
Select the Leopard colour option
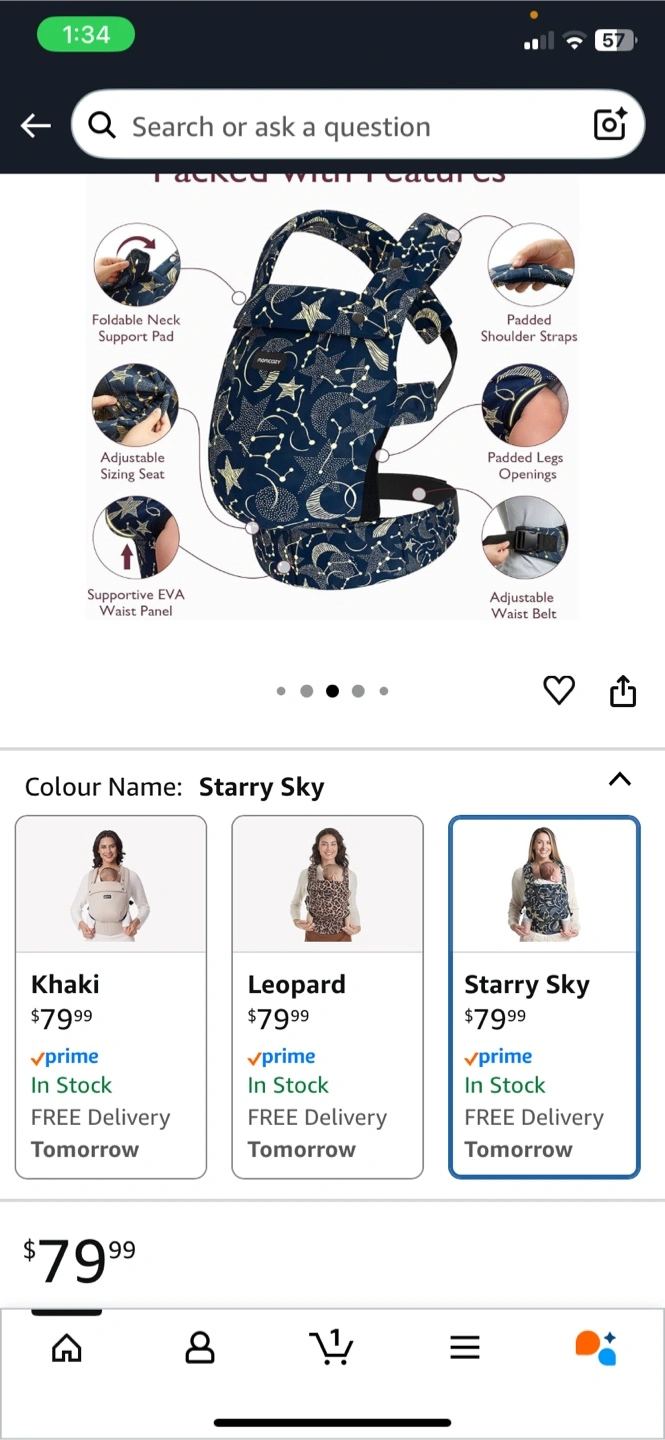[x=327, y=997]
